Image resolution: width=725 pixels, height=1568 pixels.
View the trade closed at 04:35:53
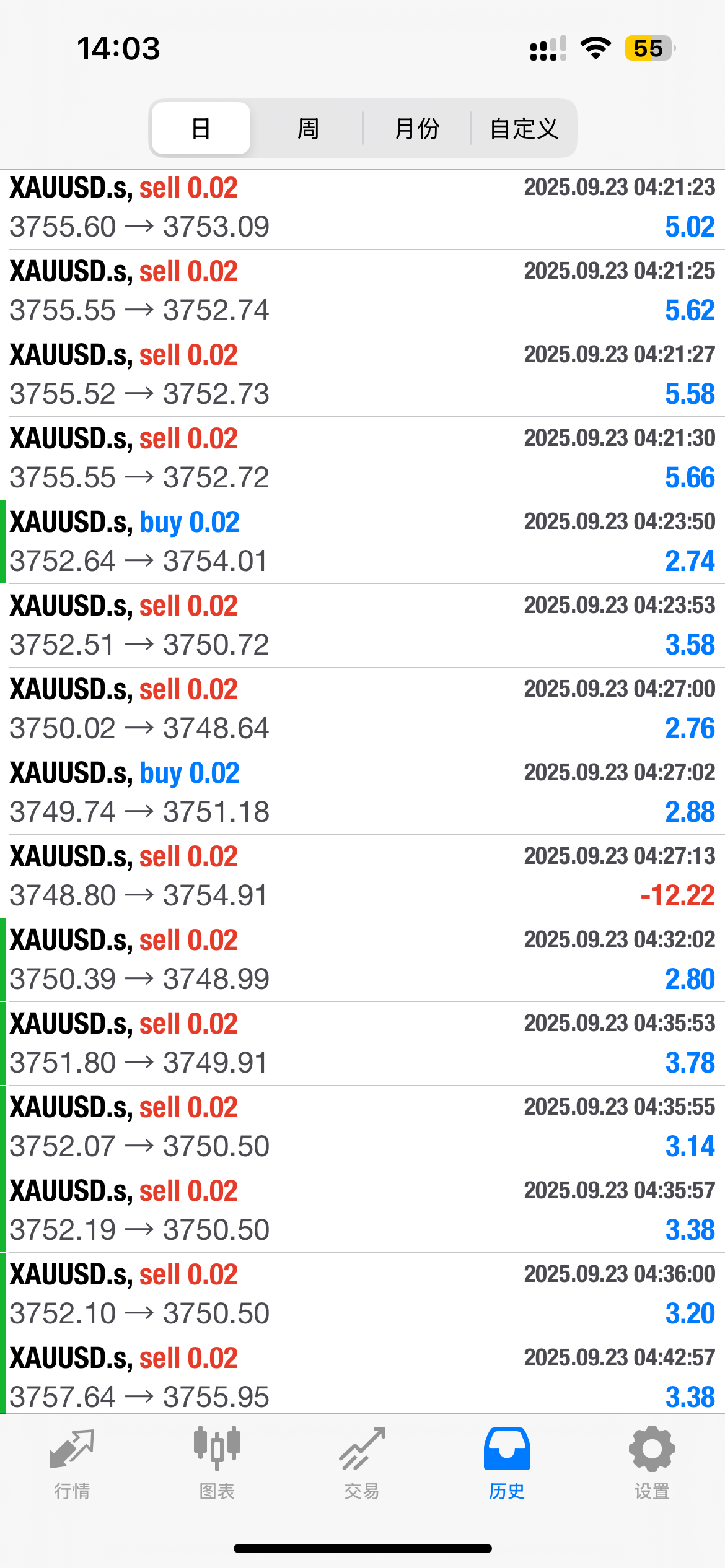pos(362,1044)
